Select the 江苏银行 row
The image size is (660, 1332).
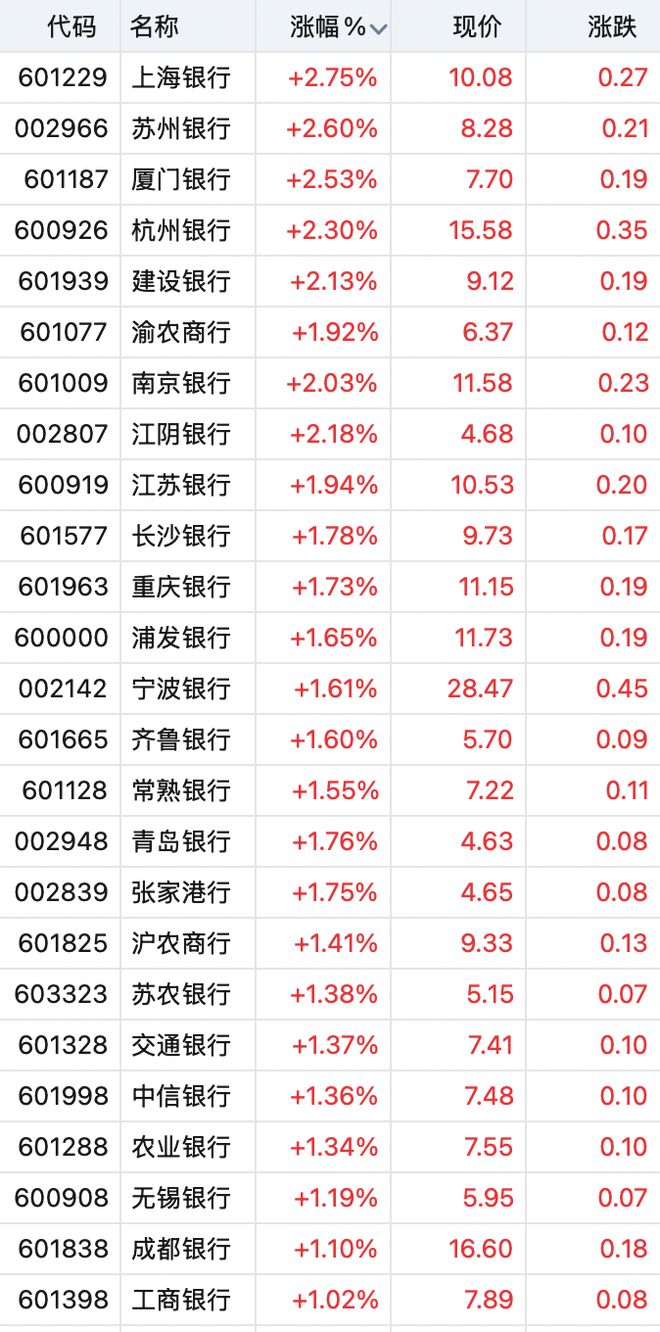[181, 485]
